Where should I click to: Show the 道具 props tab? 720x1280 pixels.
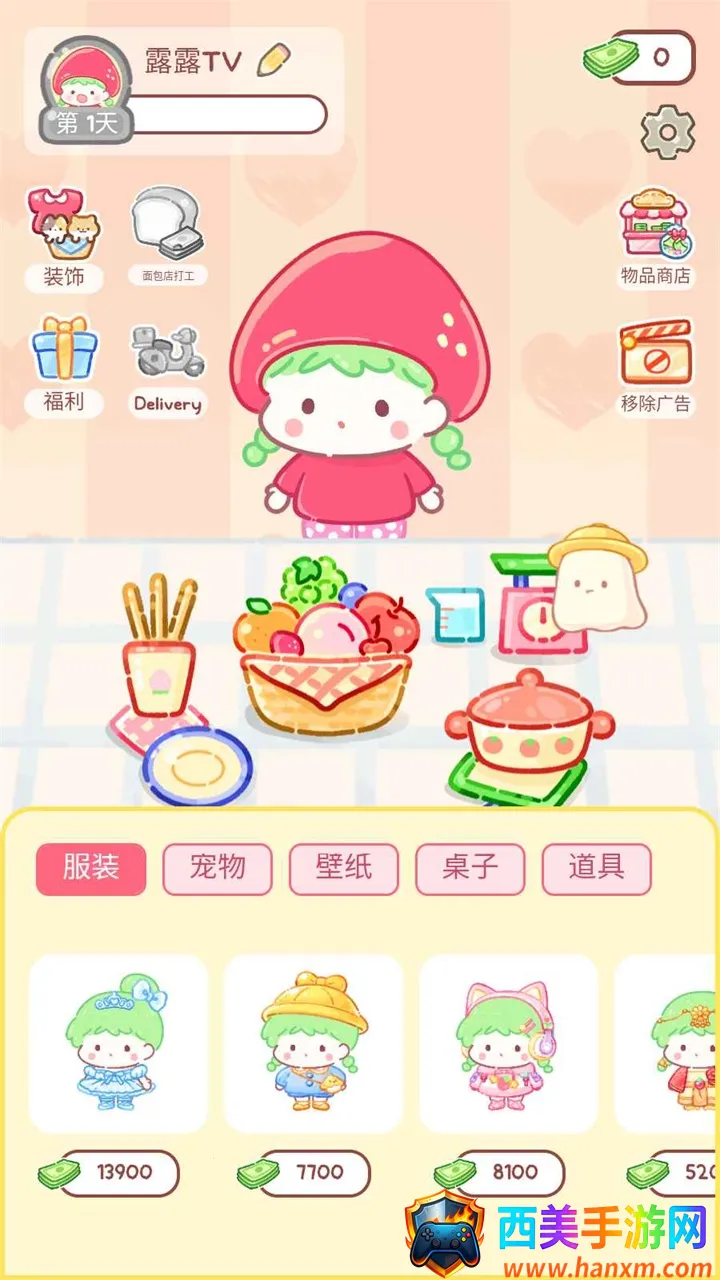596,868
